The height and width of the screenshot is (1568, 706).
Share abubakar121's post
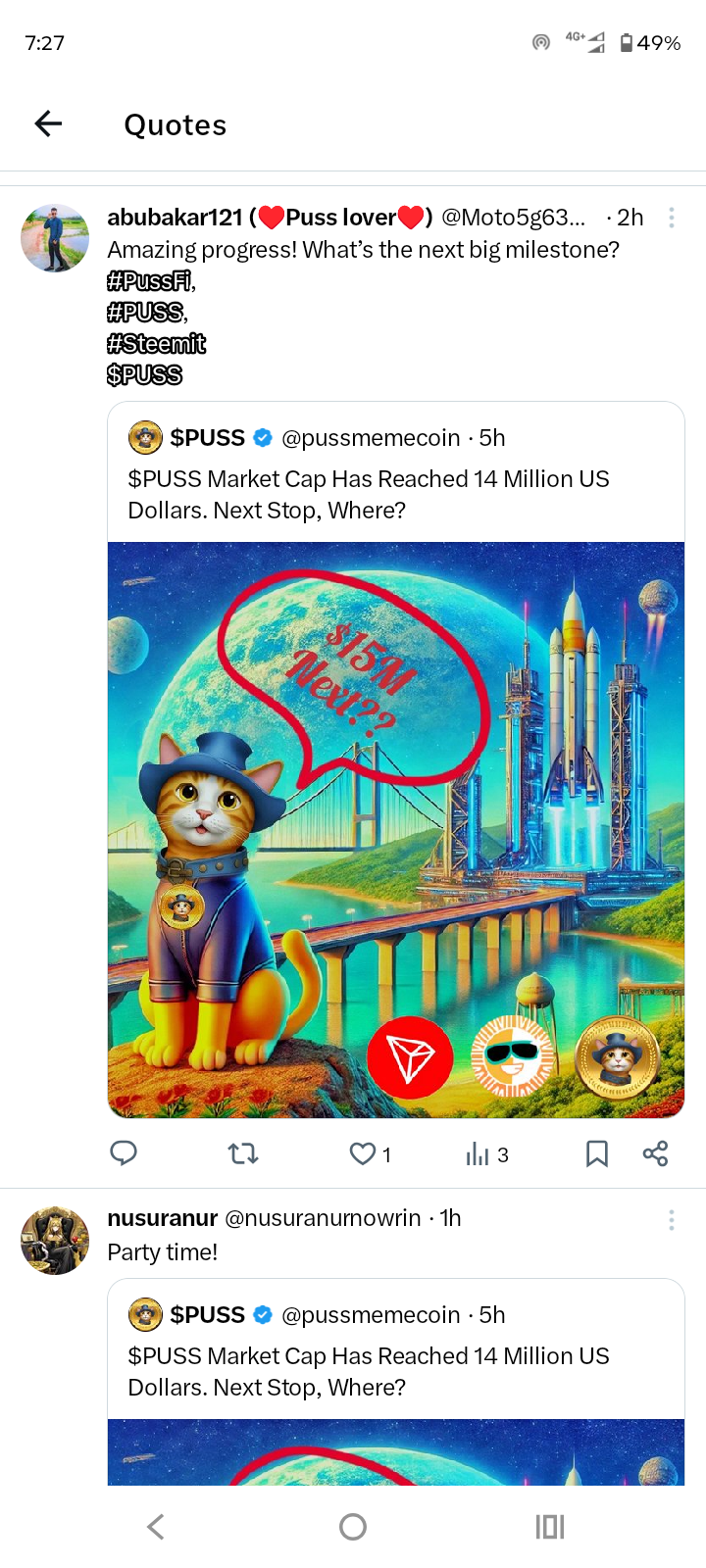click(x=655, y=1153)
